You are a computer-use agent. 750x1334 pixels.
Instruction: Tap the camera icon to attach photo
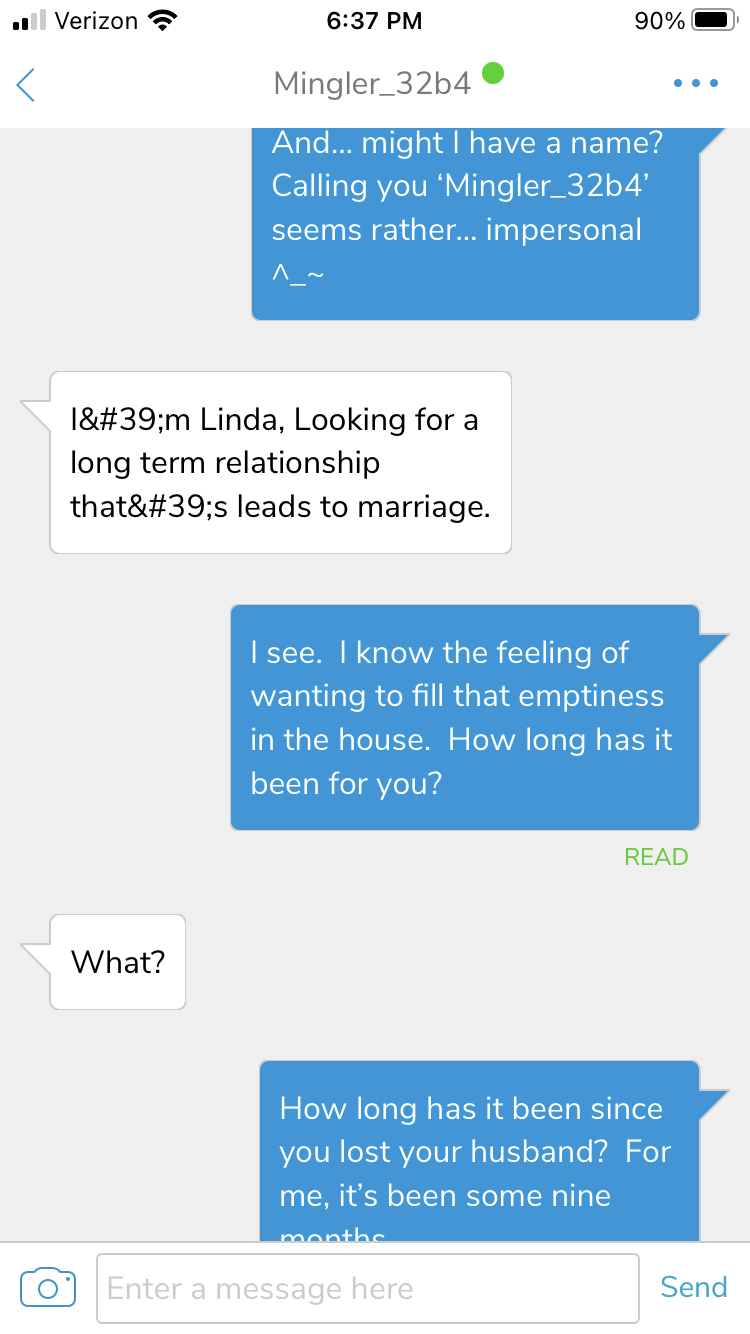[48, 1287]
